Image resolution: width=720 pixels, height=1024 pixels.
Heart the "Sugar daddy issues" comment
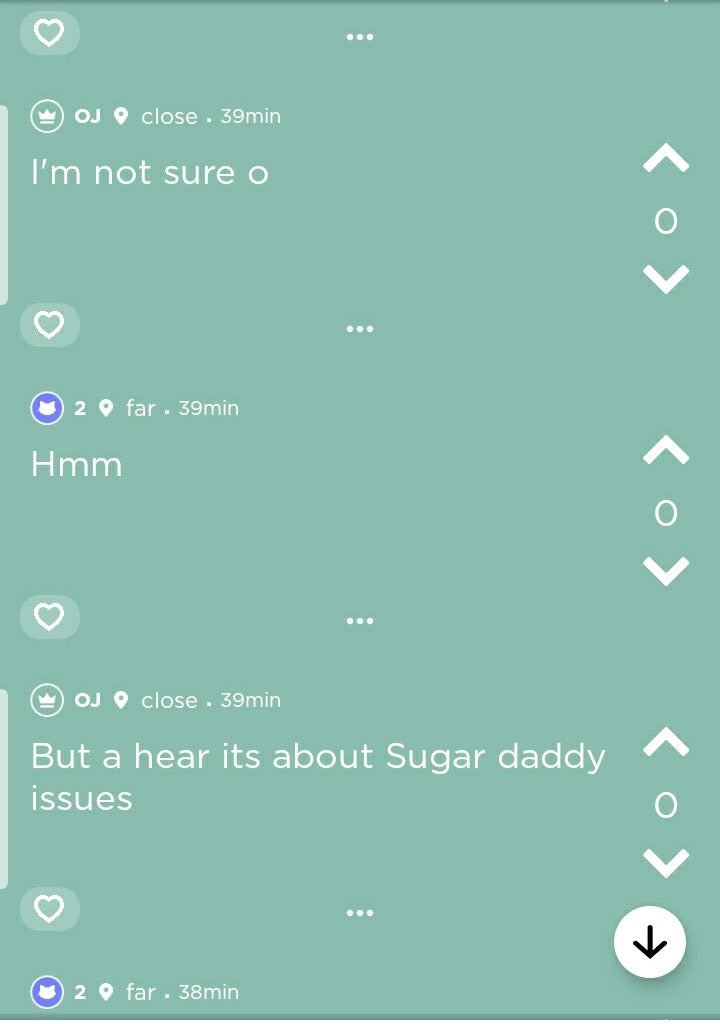click(x=49, y=909)
